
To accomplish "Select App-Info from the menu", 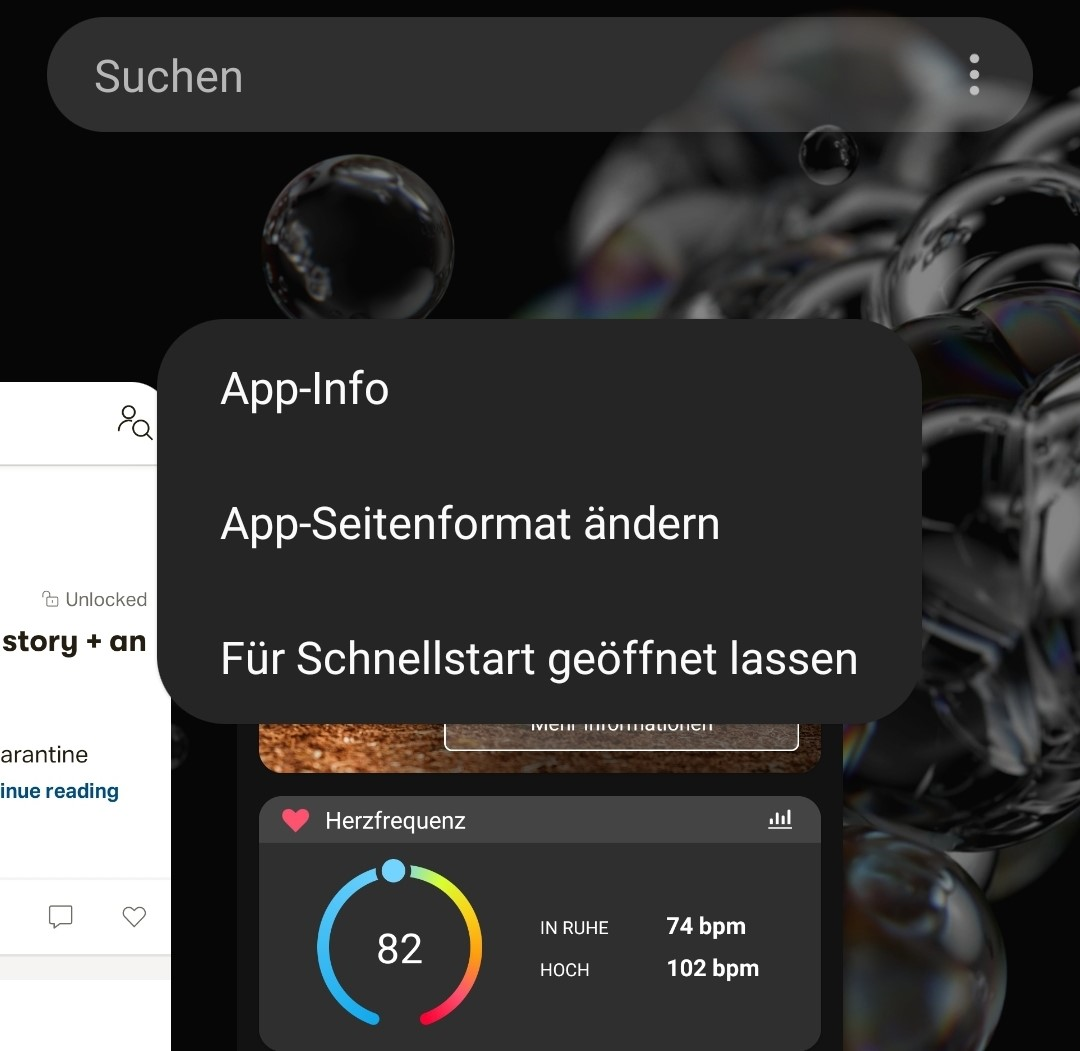I will [305, 389].
